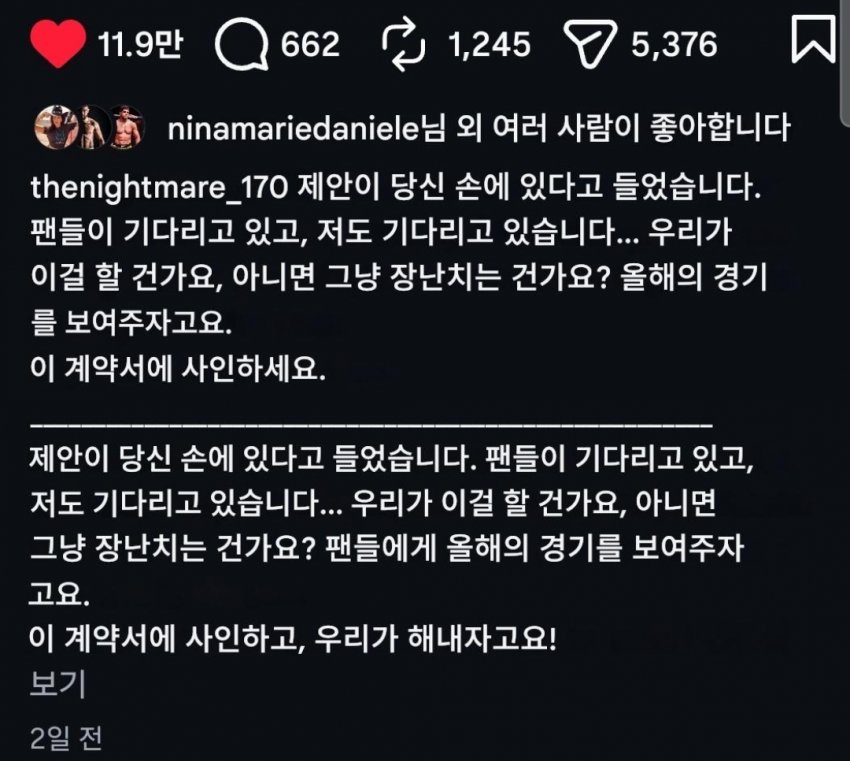The width and height of the screenshot is (850, 761).
Task: Unlike the post with the red heart
Action: [58, 42]
